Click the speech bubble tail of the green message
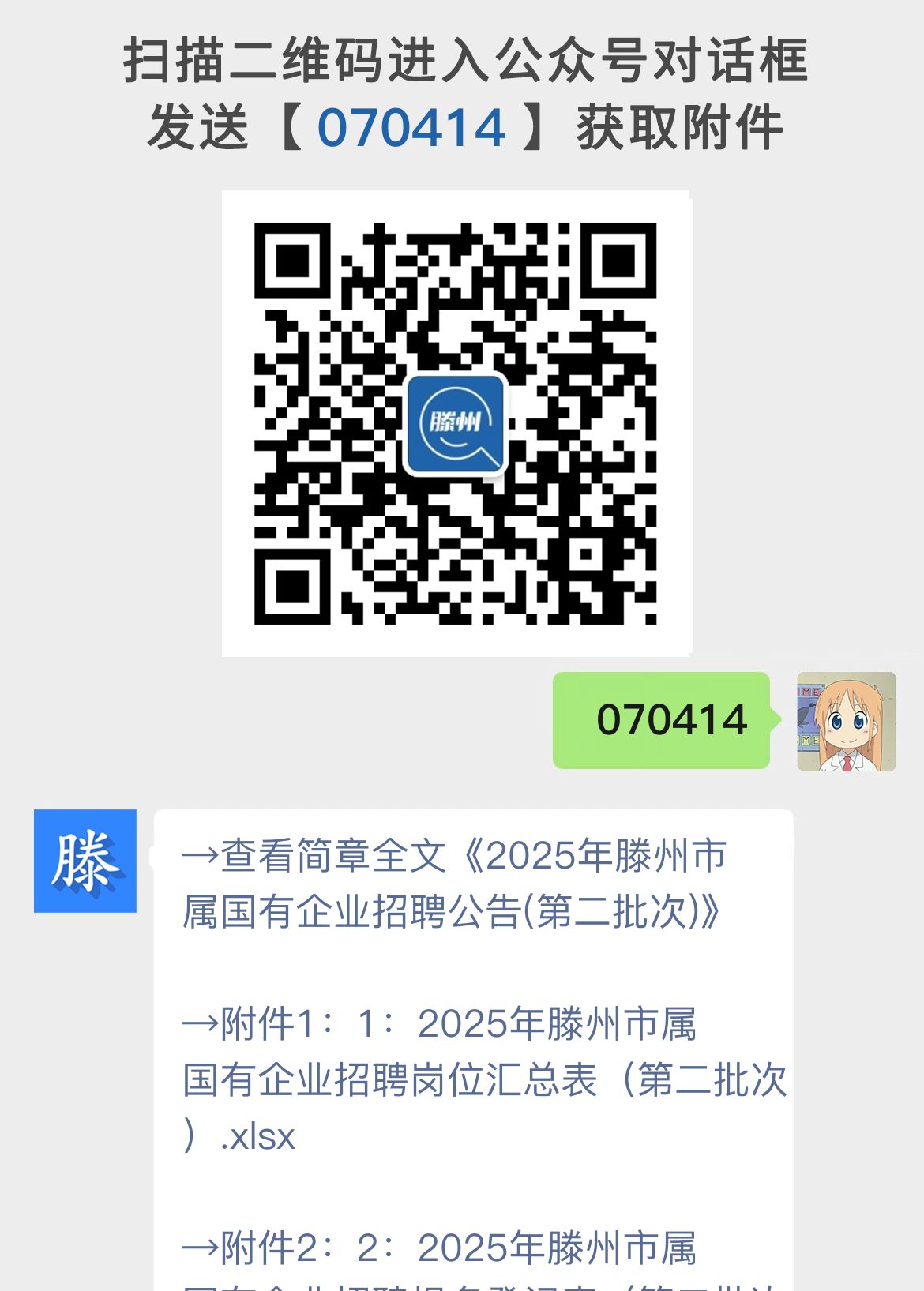 coord(774,719)
